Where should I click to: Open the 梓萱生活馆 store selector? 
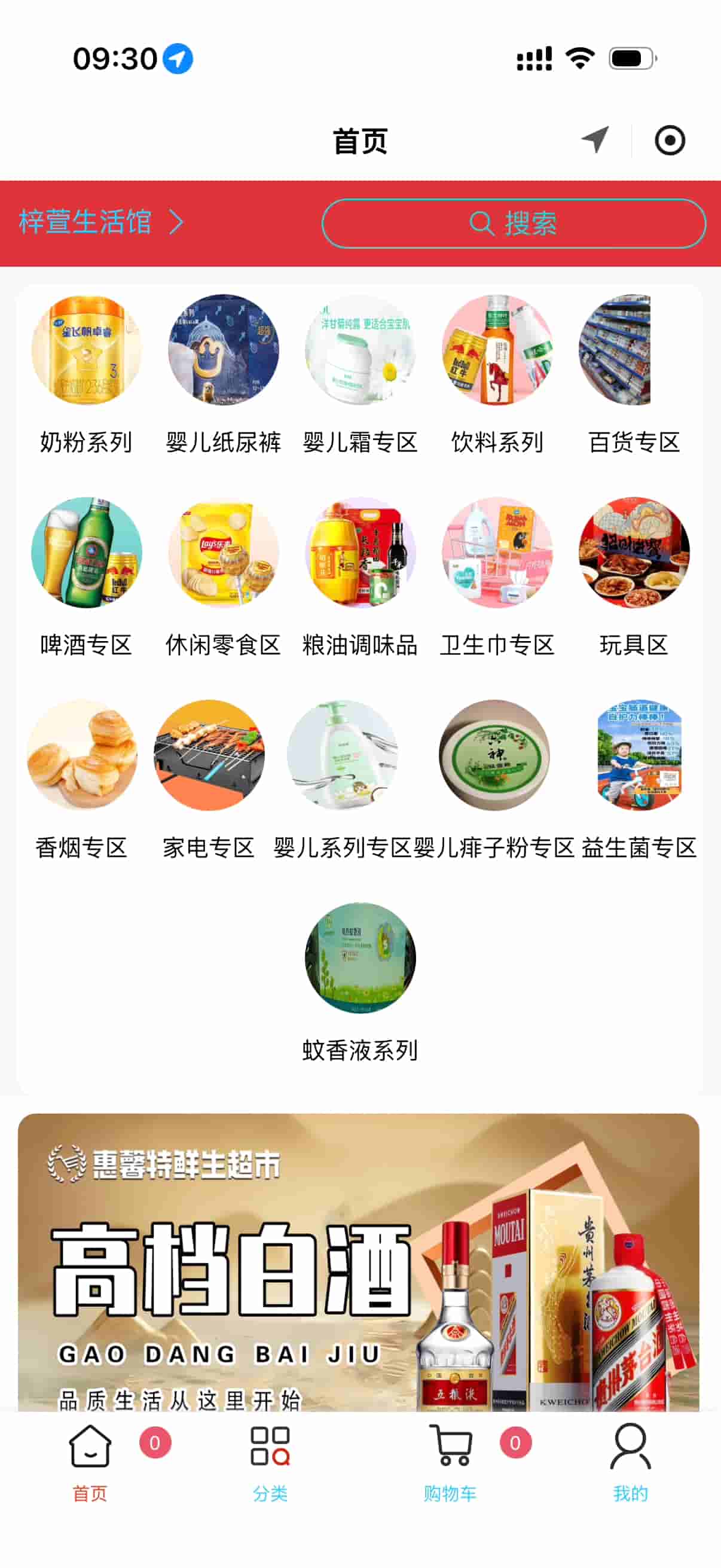(100, 222)
